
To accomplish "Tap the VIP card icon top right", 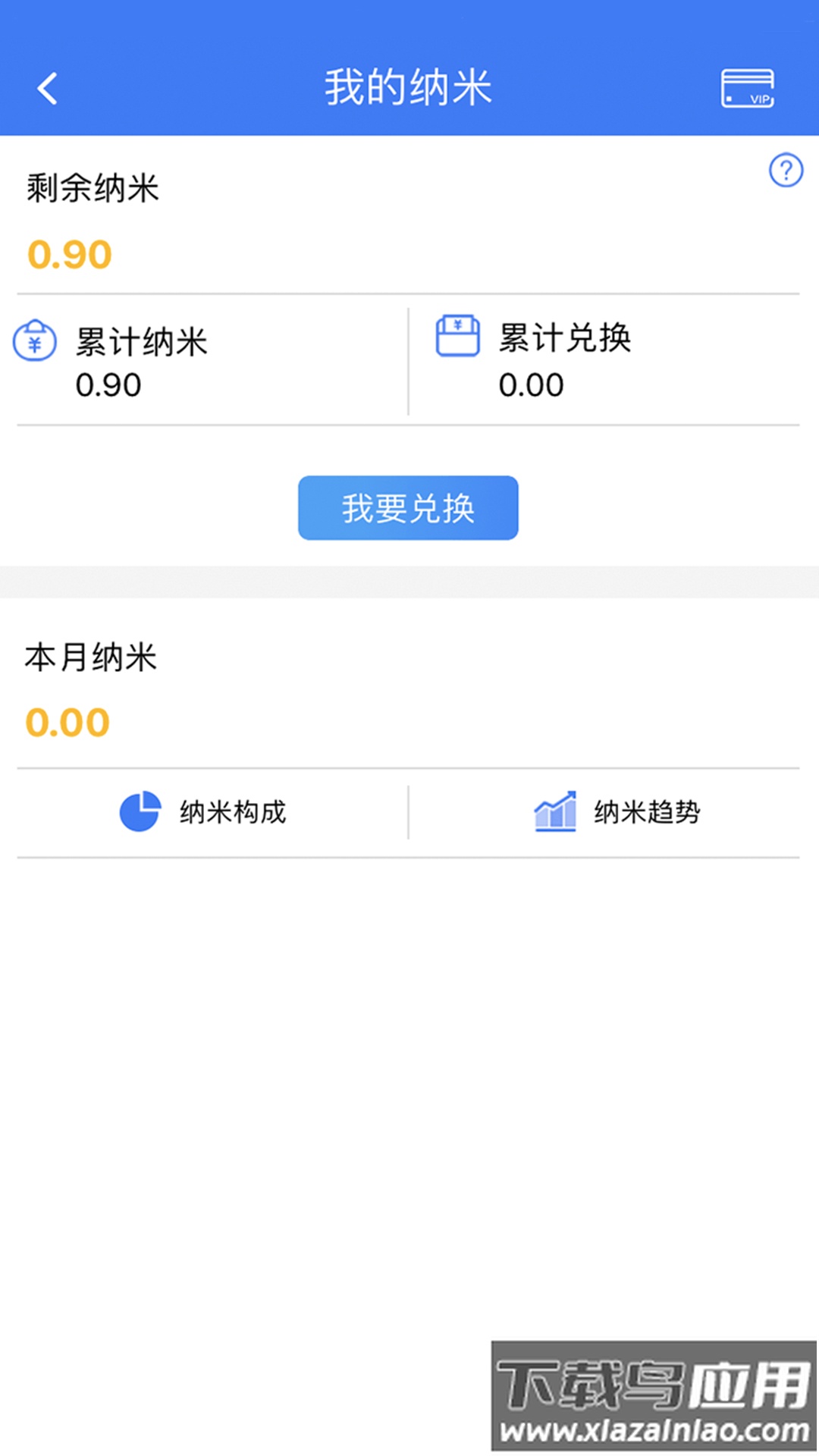I will pos(749,87).
